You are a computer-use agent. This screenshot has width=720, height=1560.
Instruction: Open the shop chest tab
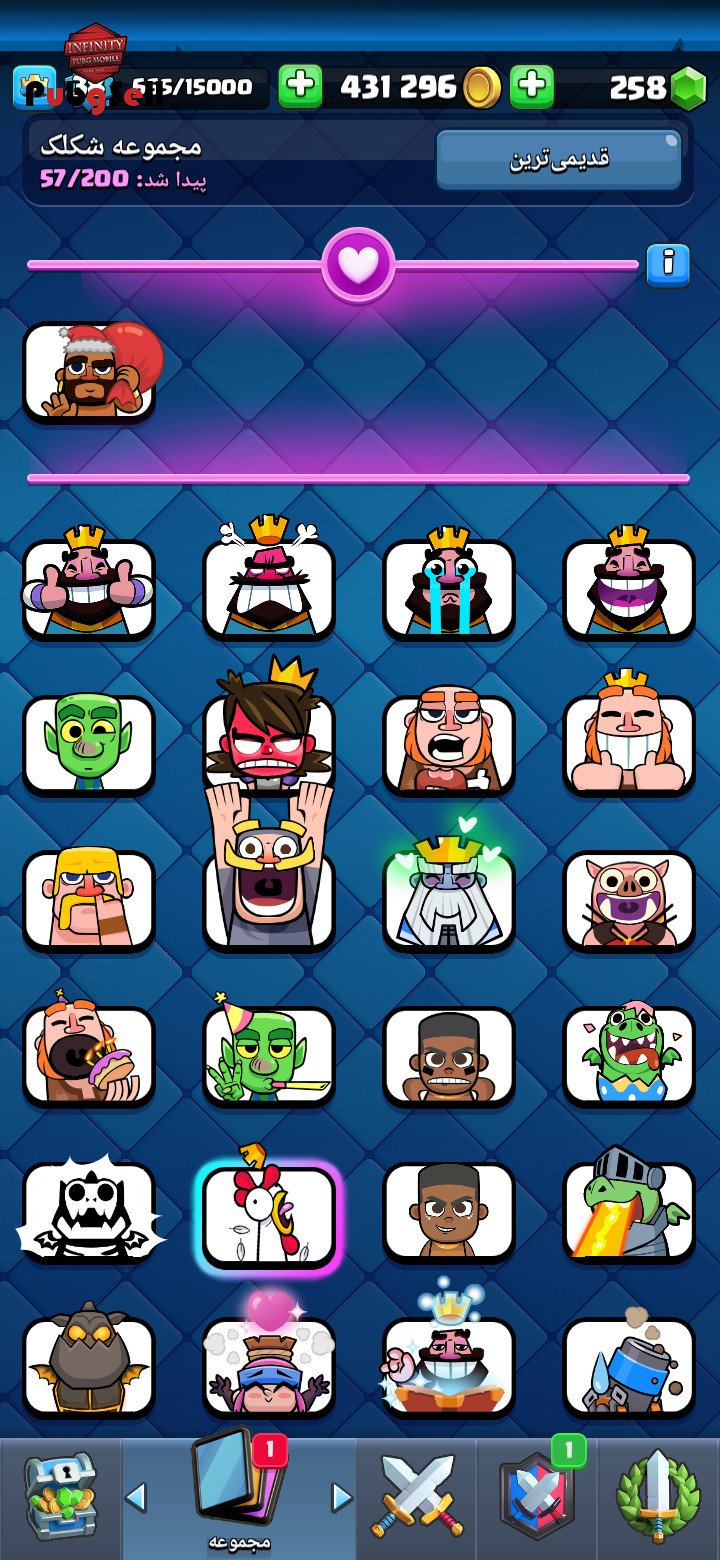coord(60,1498)
